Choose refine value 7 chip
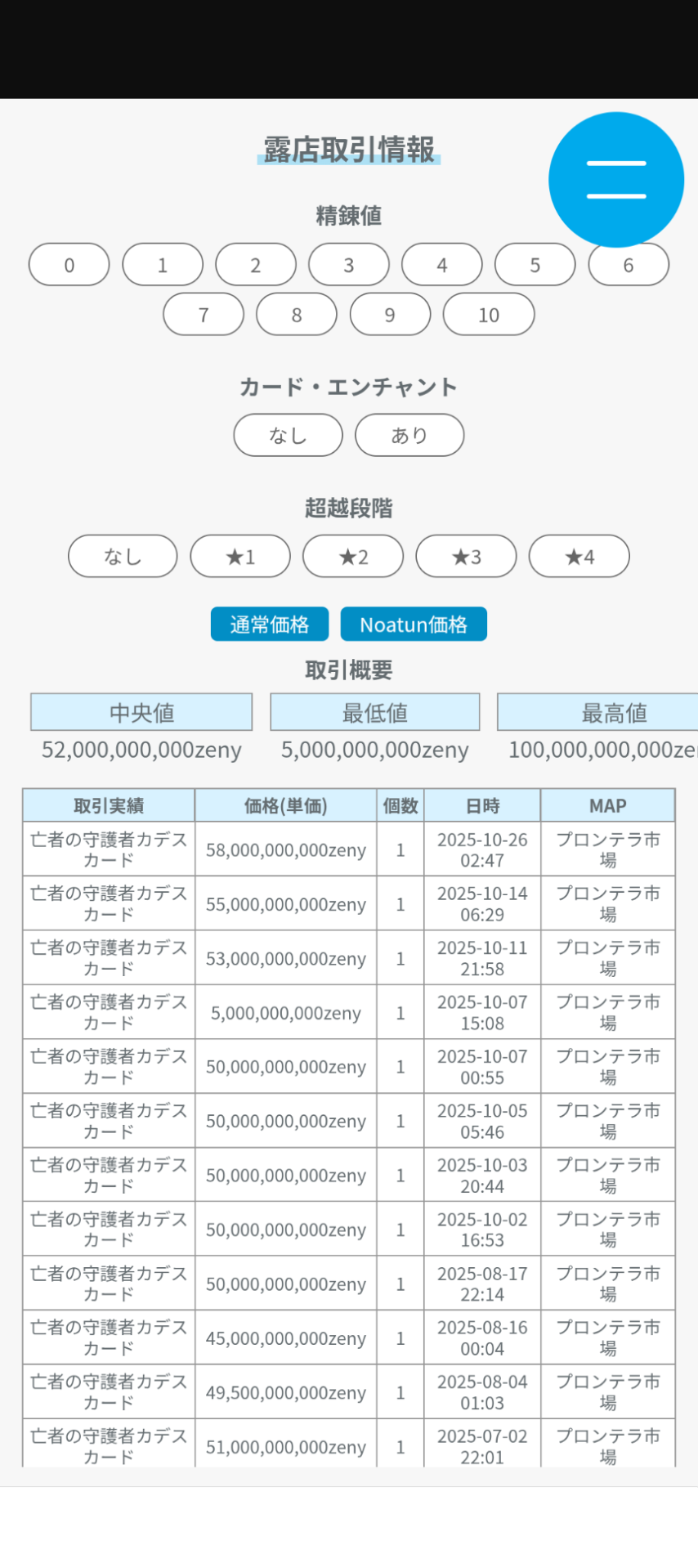Viewport: 698px width, 1568px height. pyautogui.click(x=204, y=315)
